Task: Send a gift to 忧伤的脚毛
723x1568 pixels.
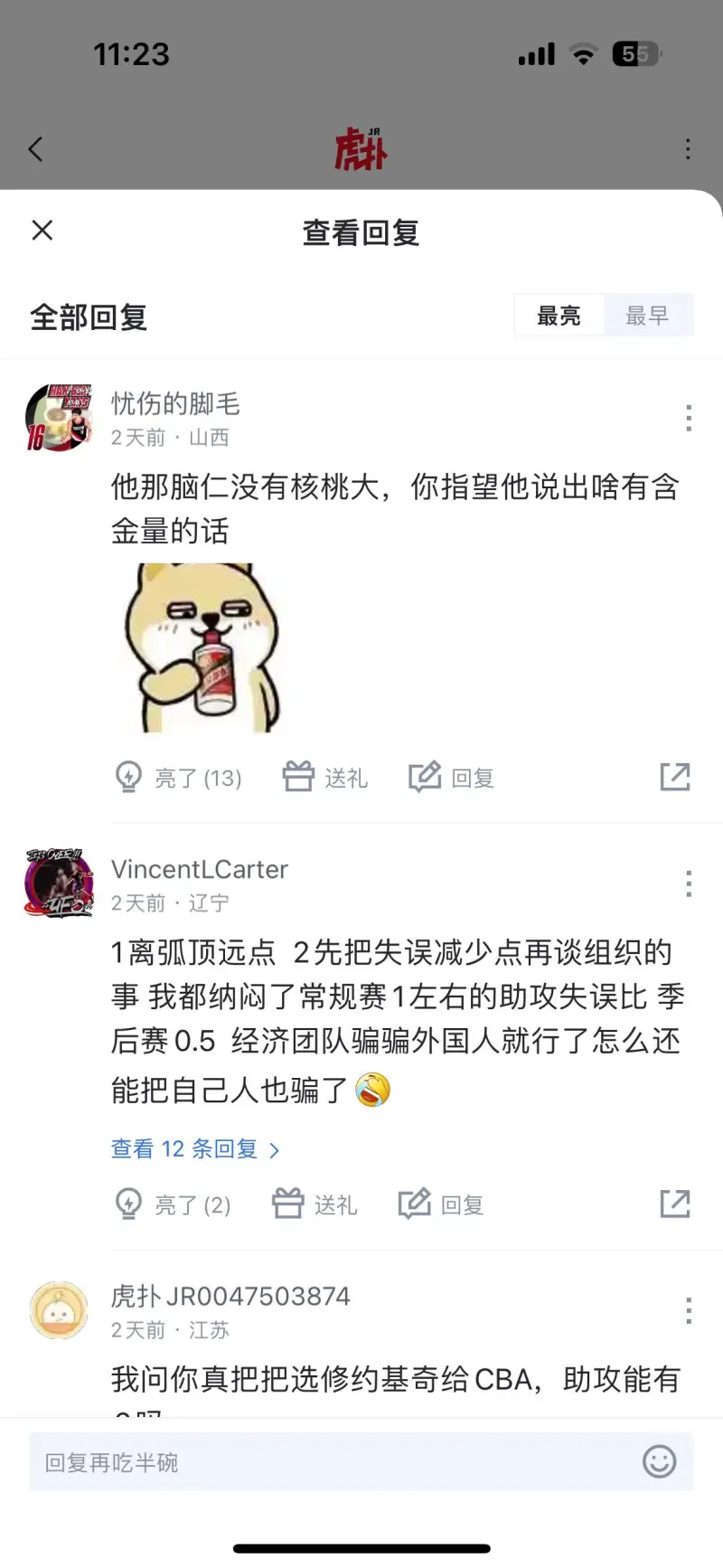Action: click(x=325, y=778)
